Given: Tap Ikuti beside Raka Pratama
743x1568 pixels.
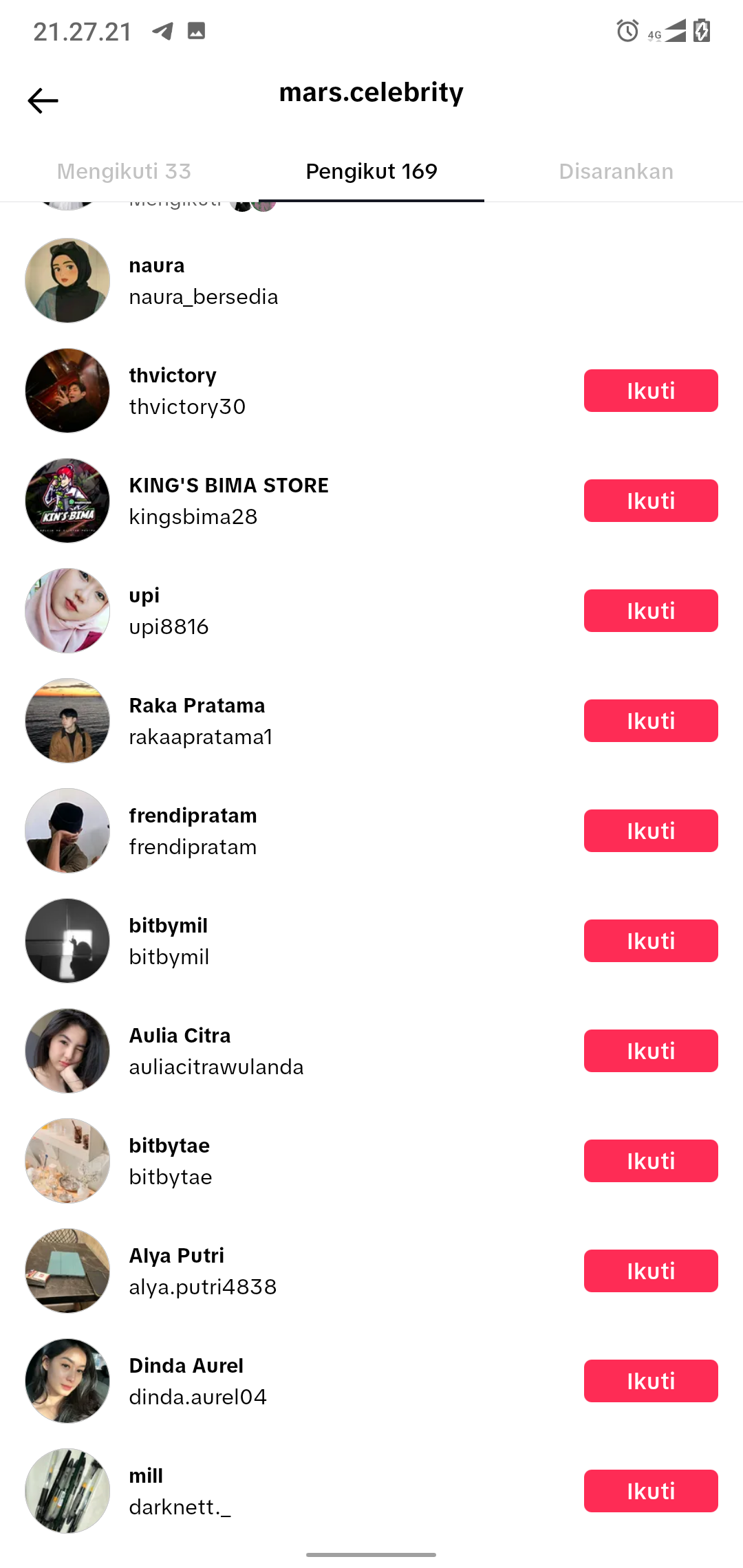Looking at the screenshot, I should click(650, 721).
